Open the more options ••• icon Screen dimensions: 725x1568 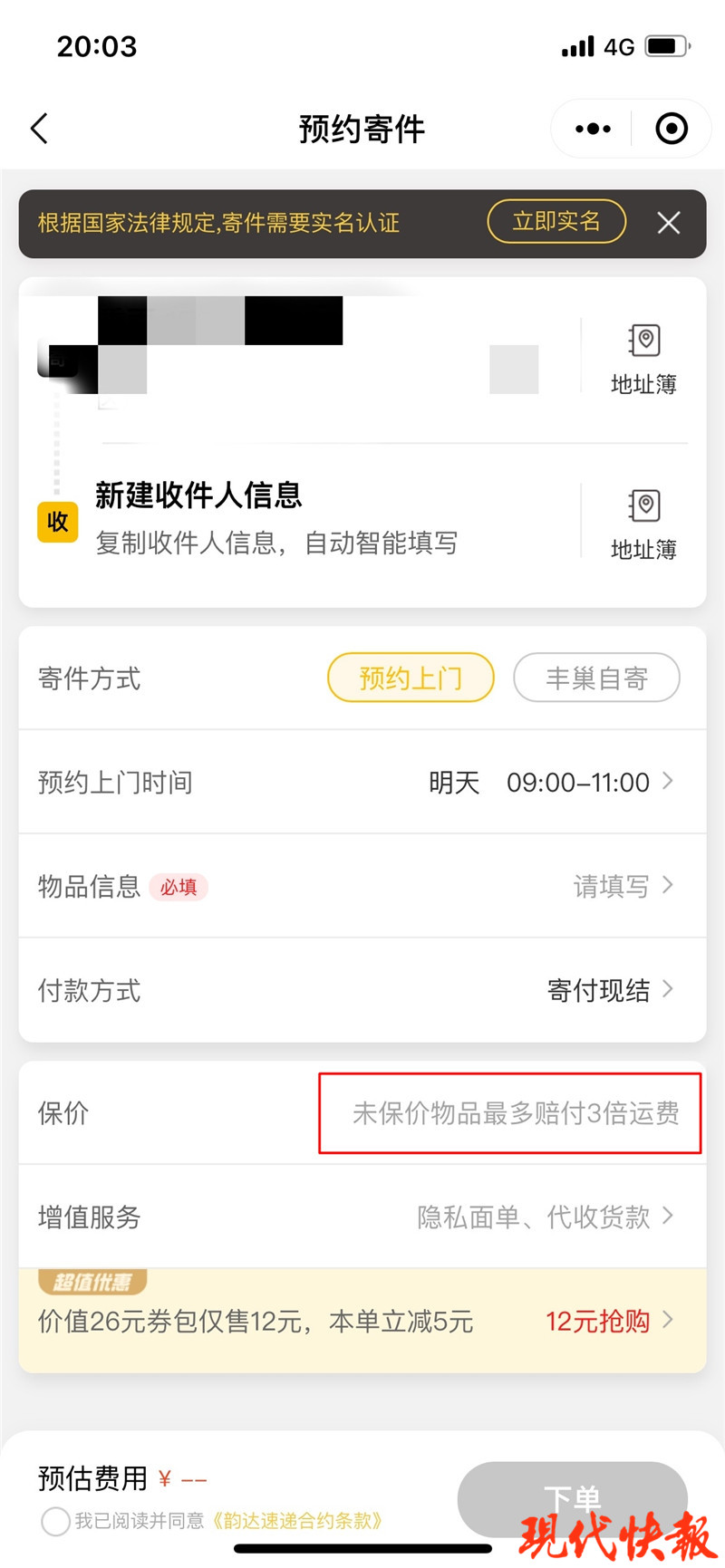coord(591,129)
